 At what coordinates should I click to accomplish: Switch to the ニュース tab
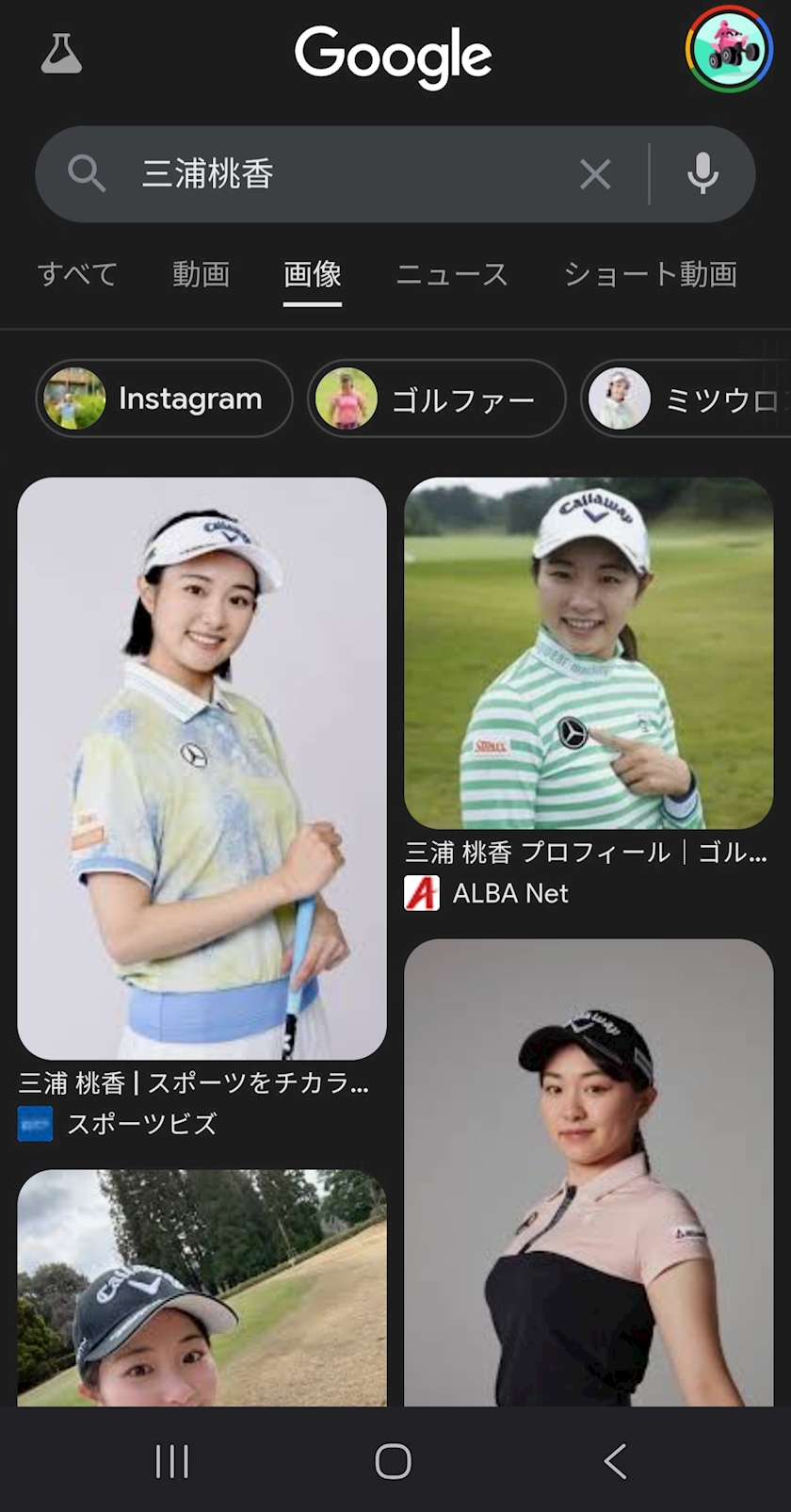[x=452, y=274]
